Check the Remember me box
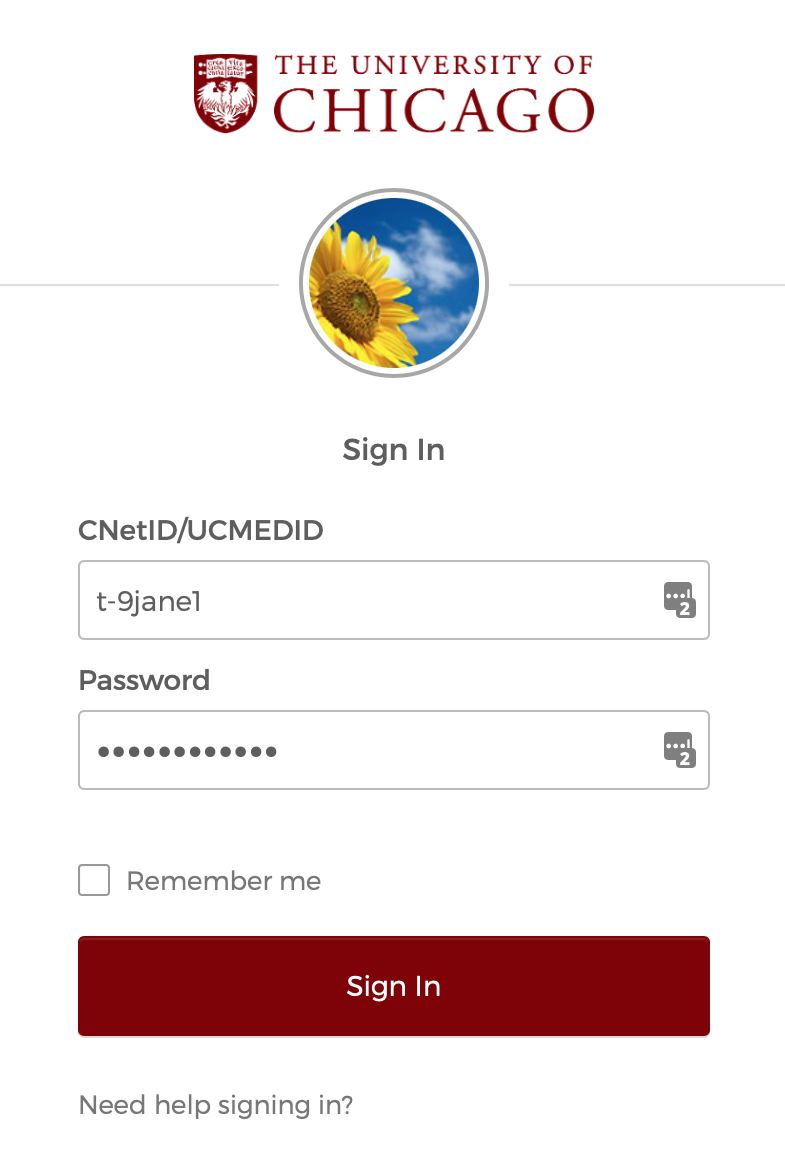 click(94, 881)
